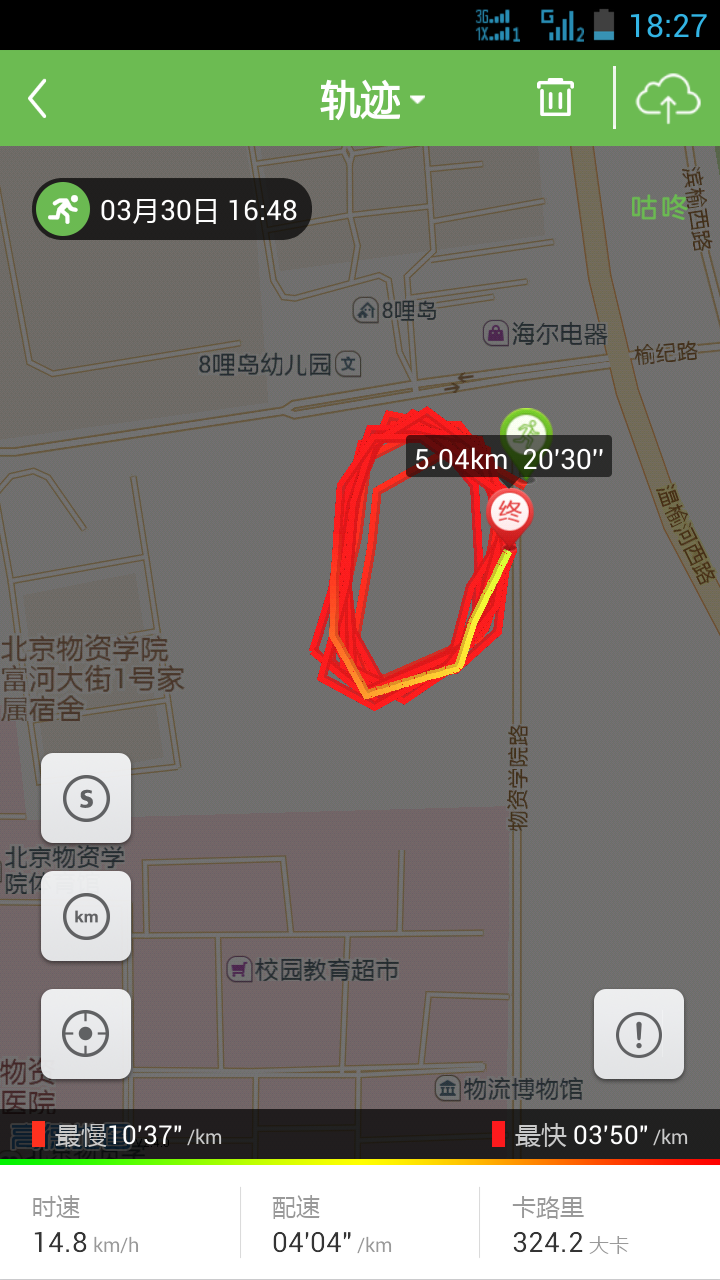Upload the track via cloud icon

pyautogui.click(x=668, y=99)
